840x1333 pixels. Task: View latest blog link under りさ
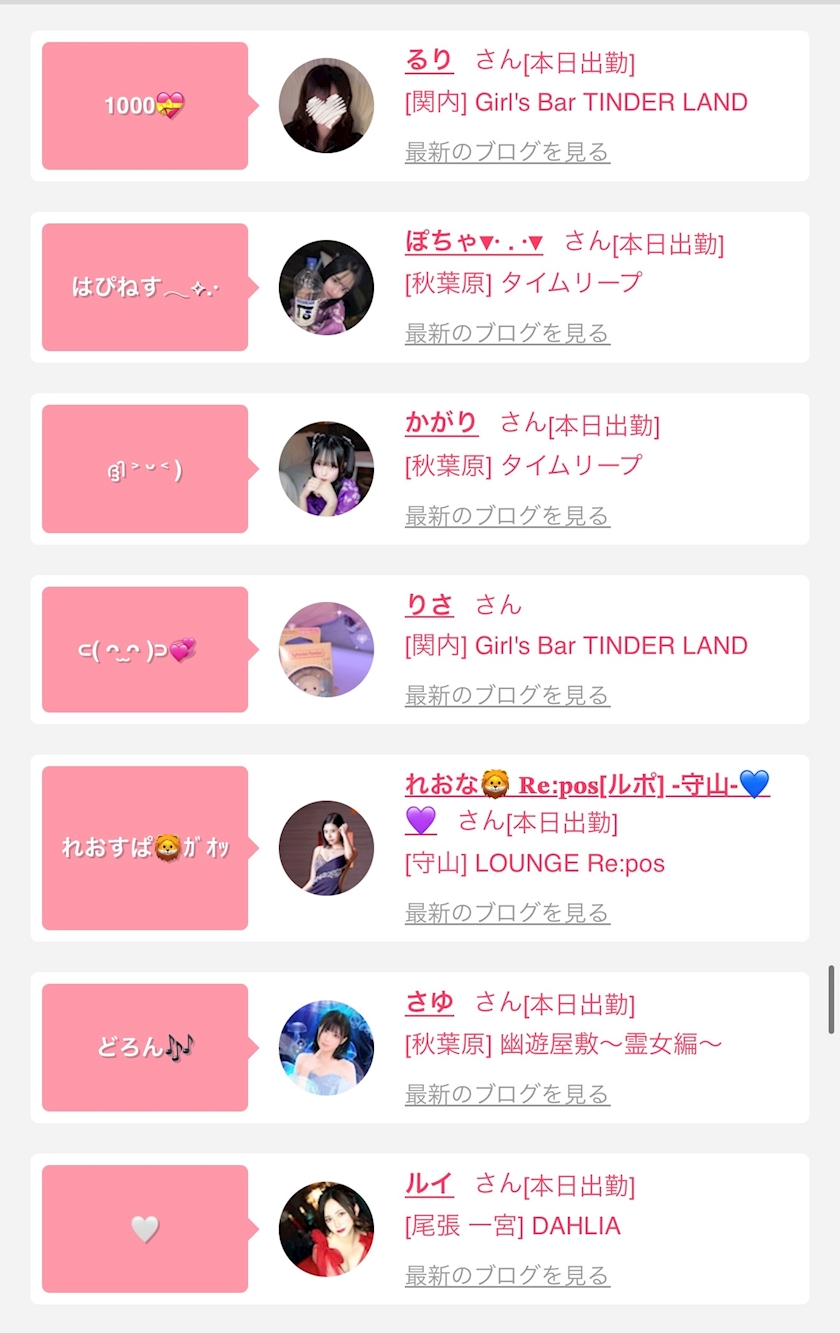point(507,695)
